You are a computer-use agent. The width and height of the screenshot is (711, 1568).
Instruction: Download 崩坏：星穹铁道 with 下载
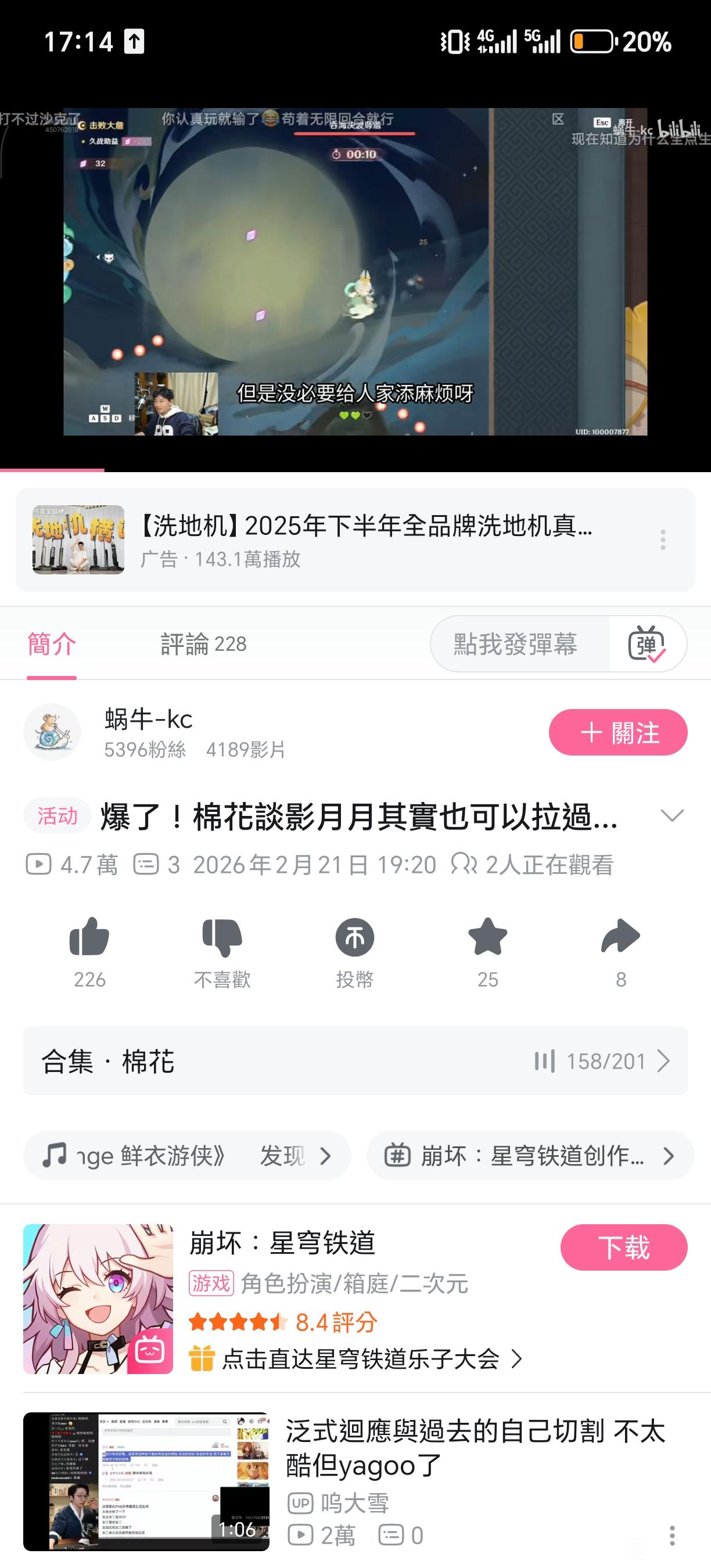tap(623, 1247)
